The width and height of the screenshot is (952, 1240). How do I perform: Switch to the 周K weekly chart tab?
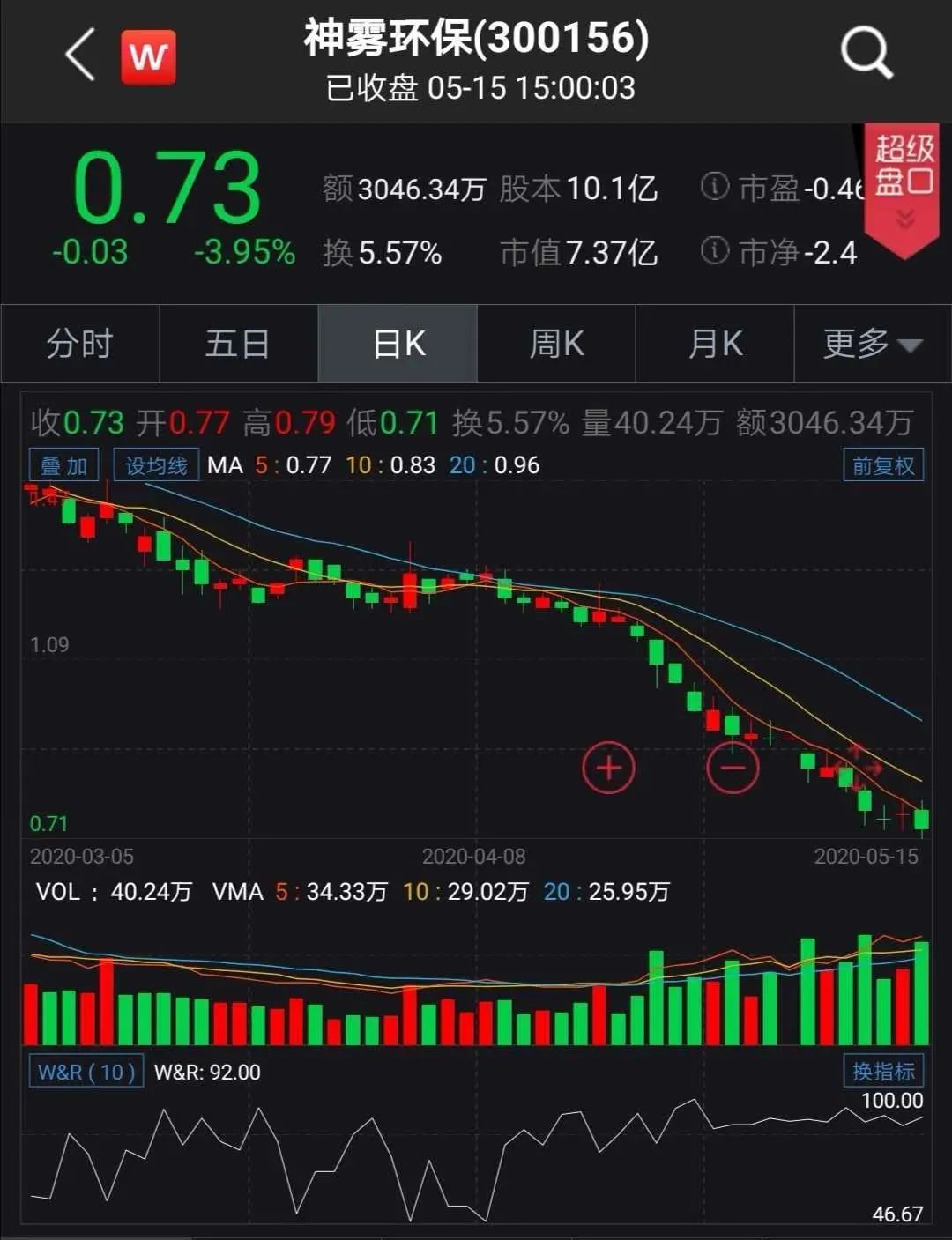click(555, 344)
